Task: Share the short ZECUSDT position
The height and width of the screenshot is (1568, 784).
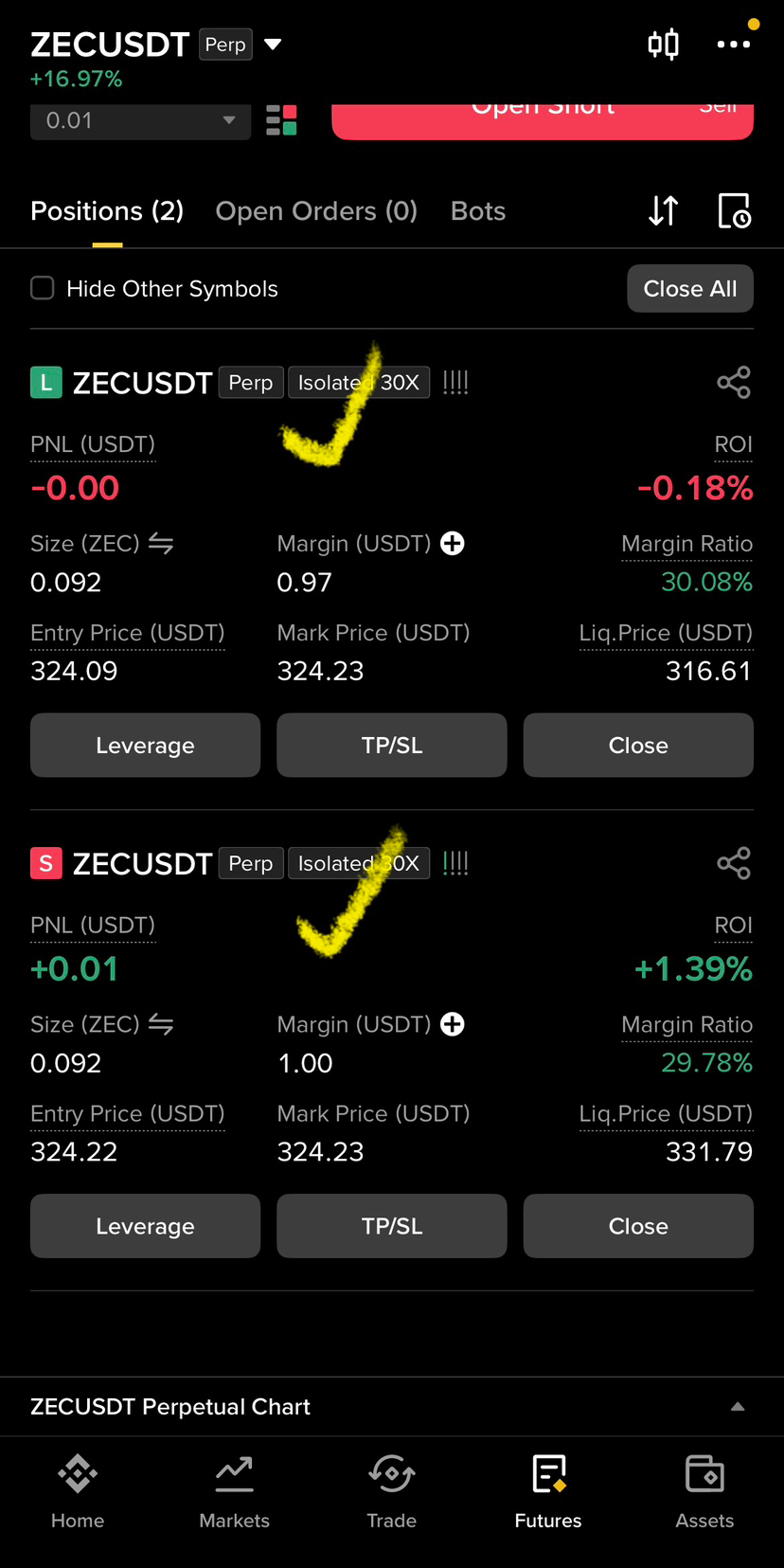Action: pos(734,863)
